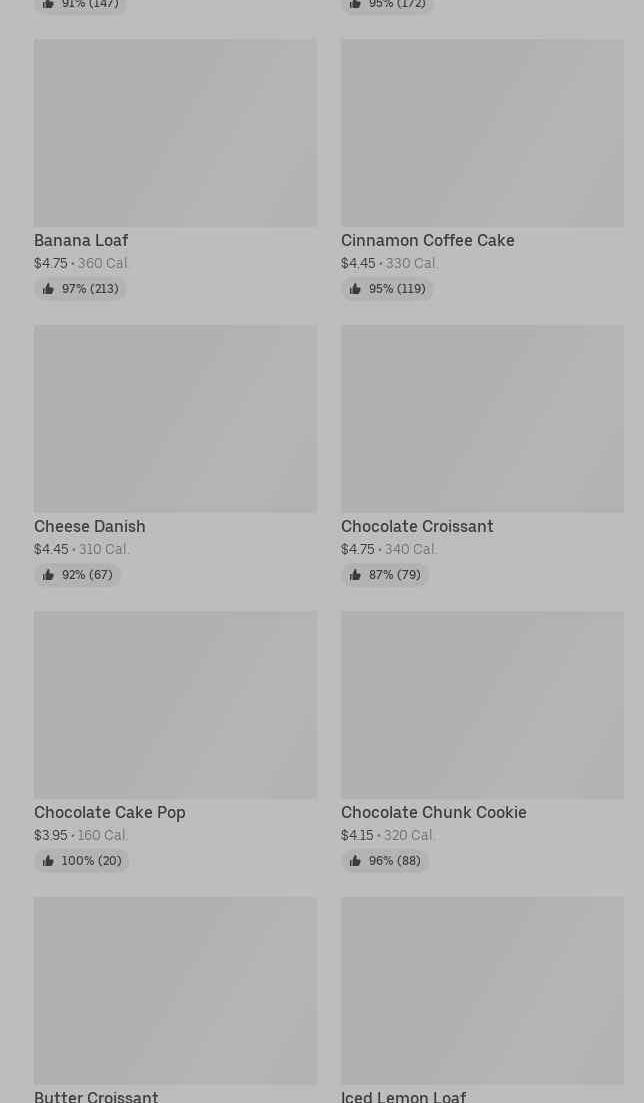Open the Chocolate Chunk Cookie item
Screen dimensions: 644x1103
tap(482, 741)
